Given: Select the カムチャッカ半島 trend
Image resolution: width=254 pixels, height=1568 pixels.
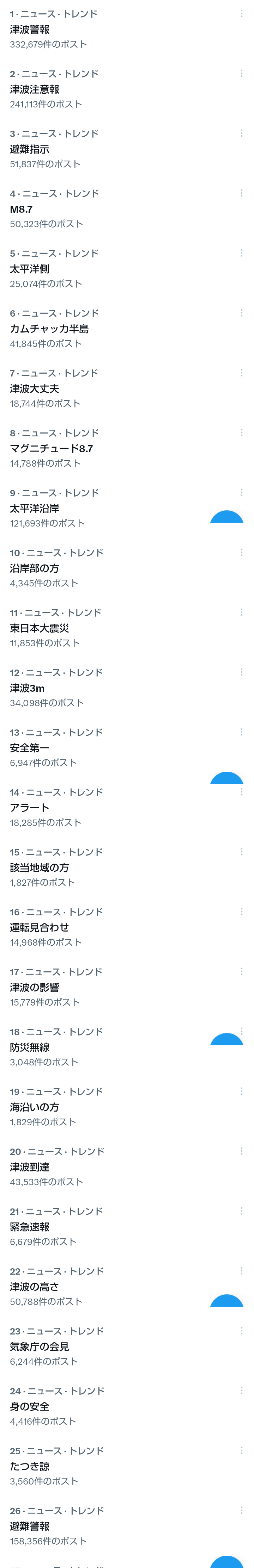Looking at the screenshot, I should [127, 329].
